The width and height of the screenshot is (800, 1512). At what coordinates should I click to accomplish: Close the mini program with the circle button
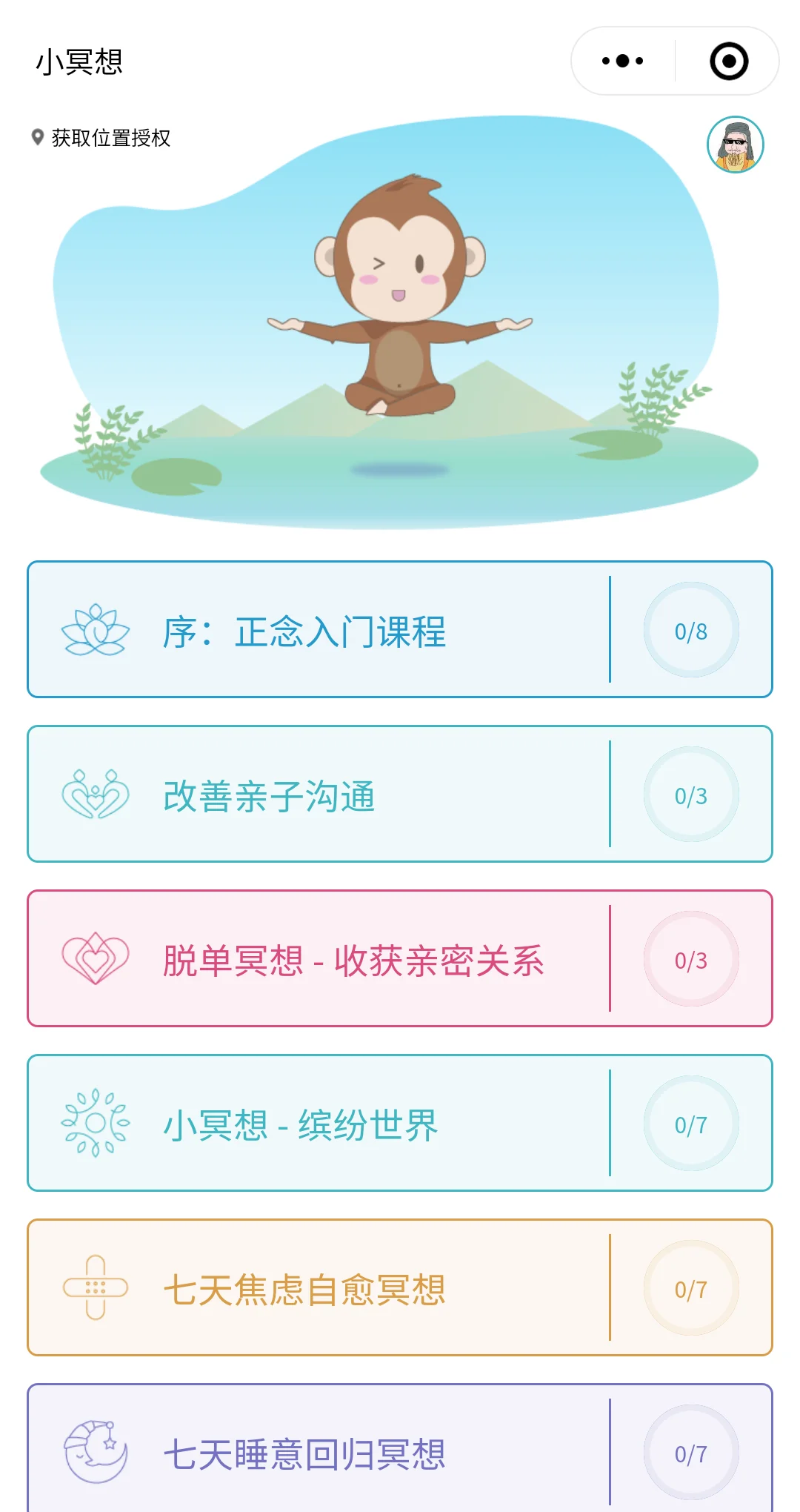[729, 61]
